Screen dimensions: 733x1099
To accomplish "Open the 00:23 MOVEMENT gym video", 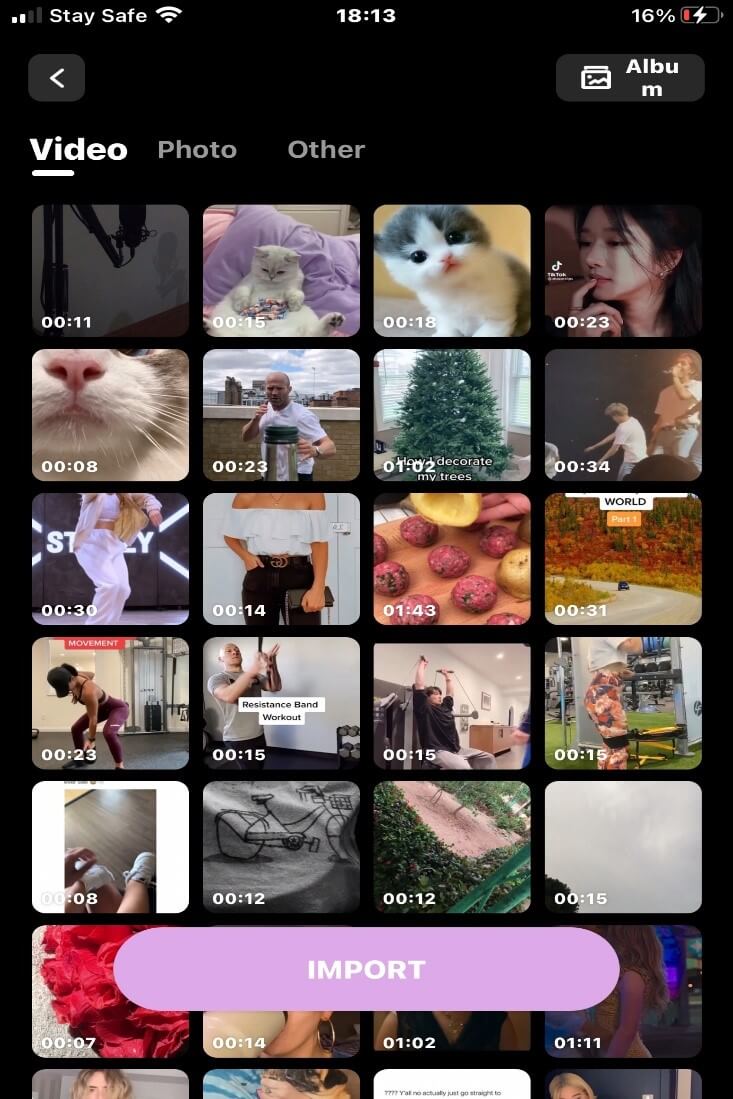I will (x=110, y=702).
